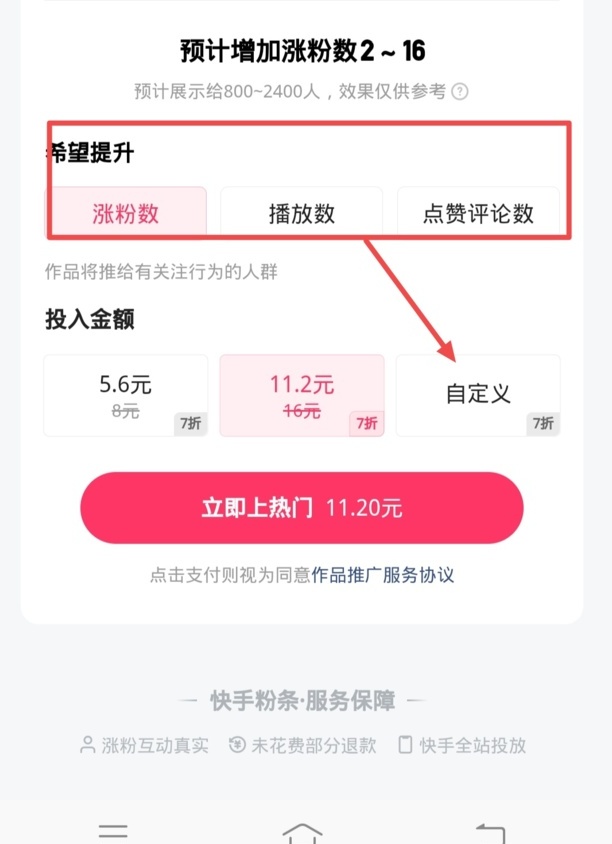The width and height of the screenshot is (612, 844).
Task: Tap the help icon beside 效果仅供参考
Action: [460, 92]
